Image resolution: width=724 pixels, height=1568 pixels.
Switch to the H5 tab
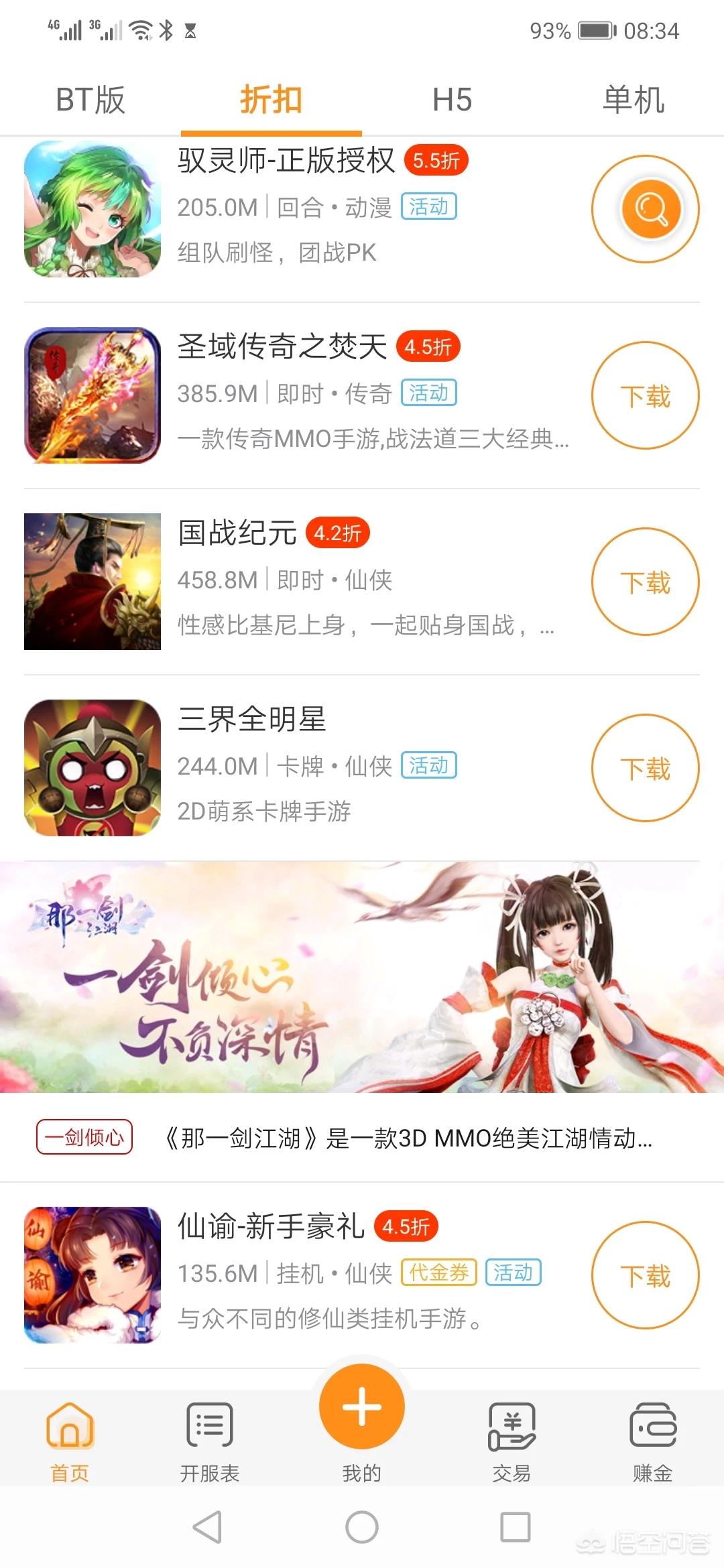pyautogui.click(x=452, y=101)
